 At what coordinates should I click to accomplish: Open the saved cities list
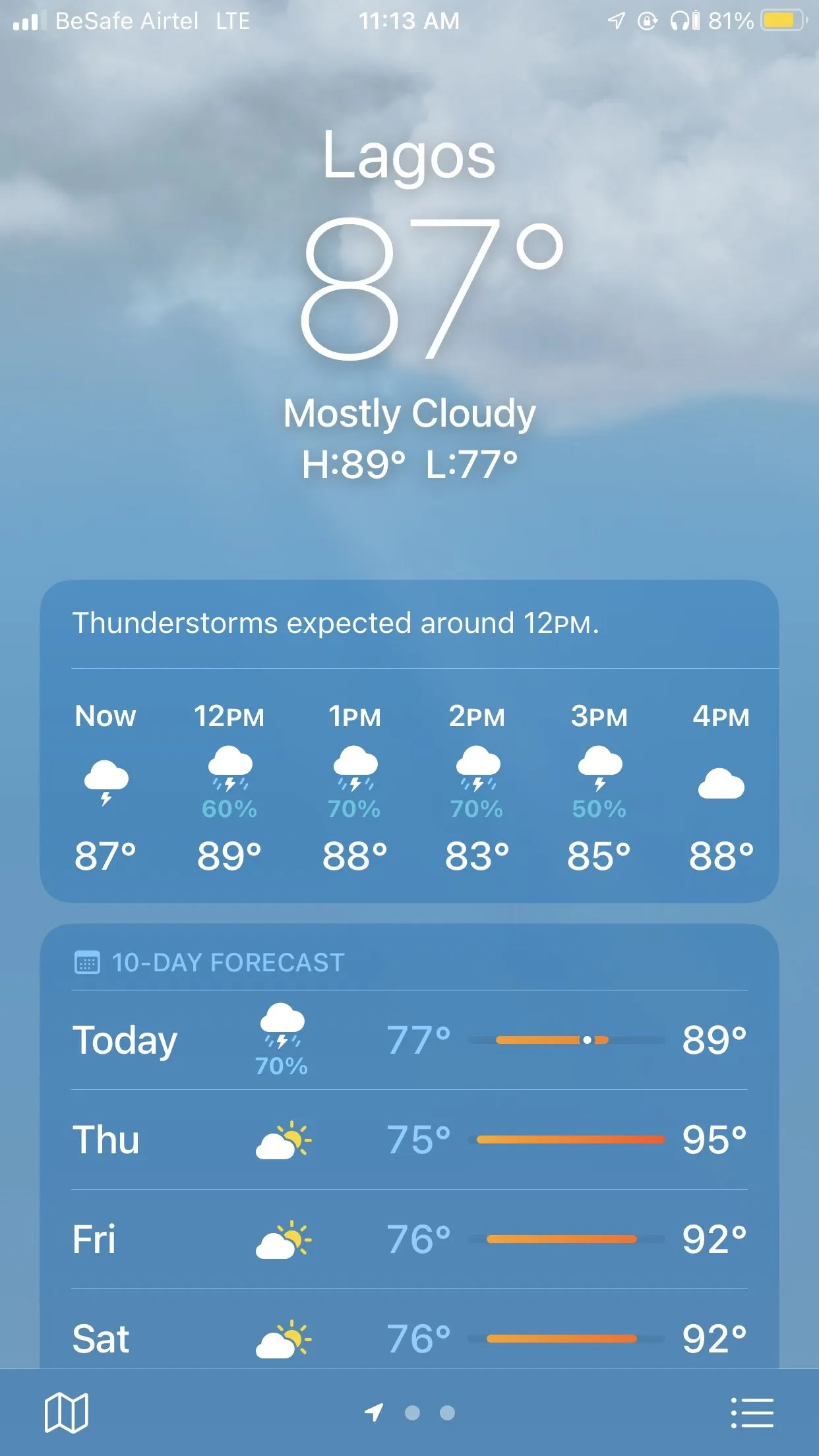[x=752, y=1412]
